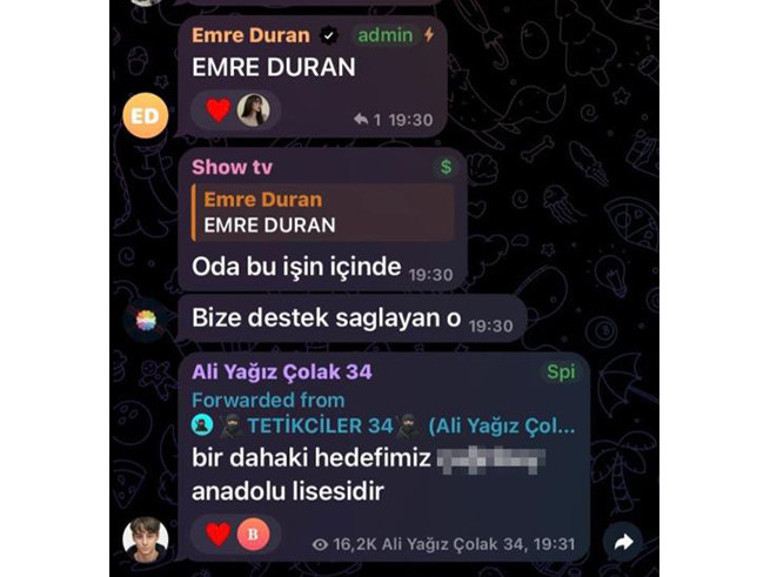The height and width of the screenshot is (577, 770).
Task: Open the quoted Emre Duran reply
Action: tap(322, 212)
